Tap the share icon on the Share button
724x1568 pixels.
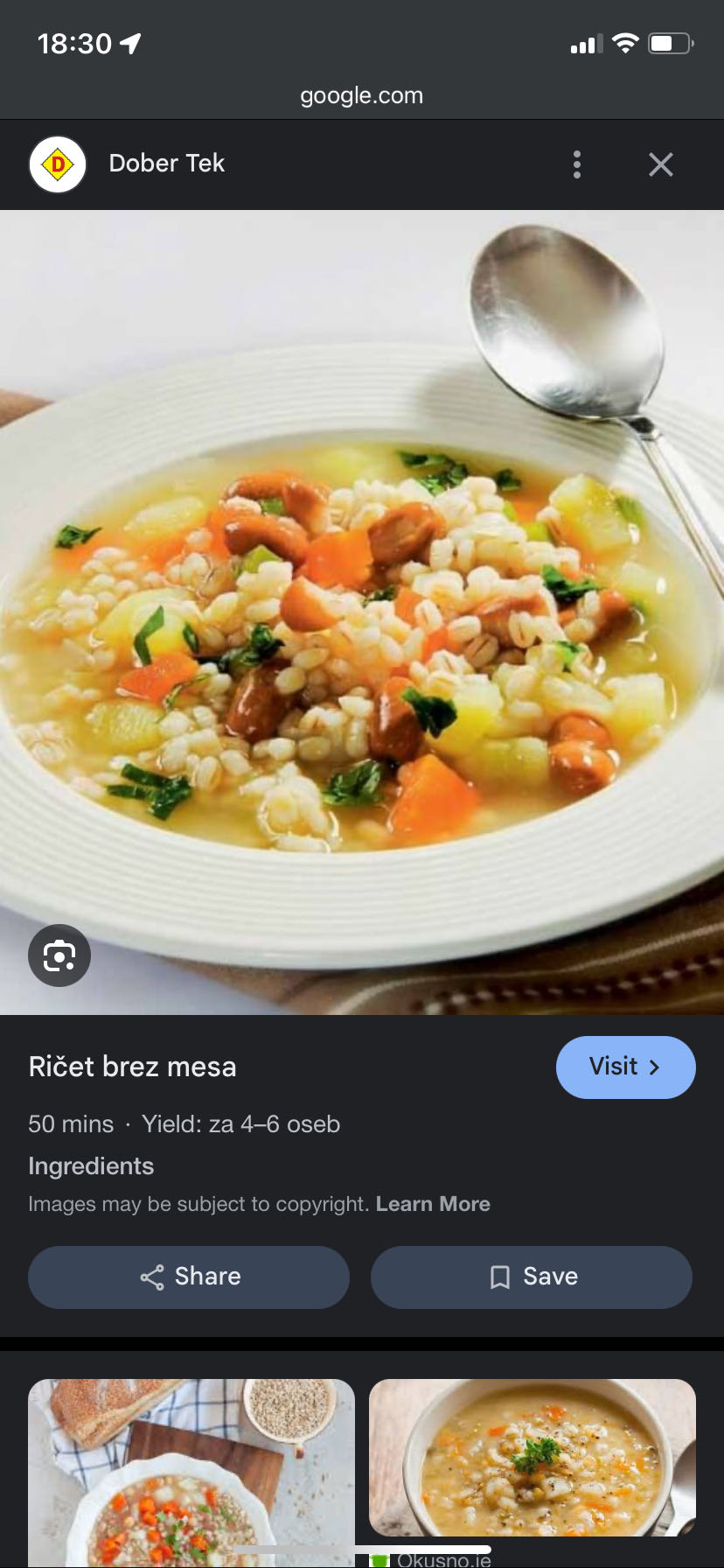tap(152, 1277)
